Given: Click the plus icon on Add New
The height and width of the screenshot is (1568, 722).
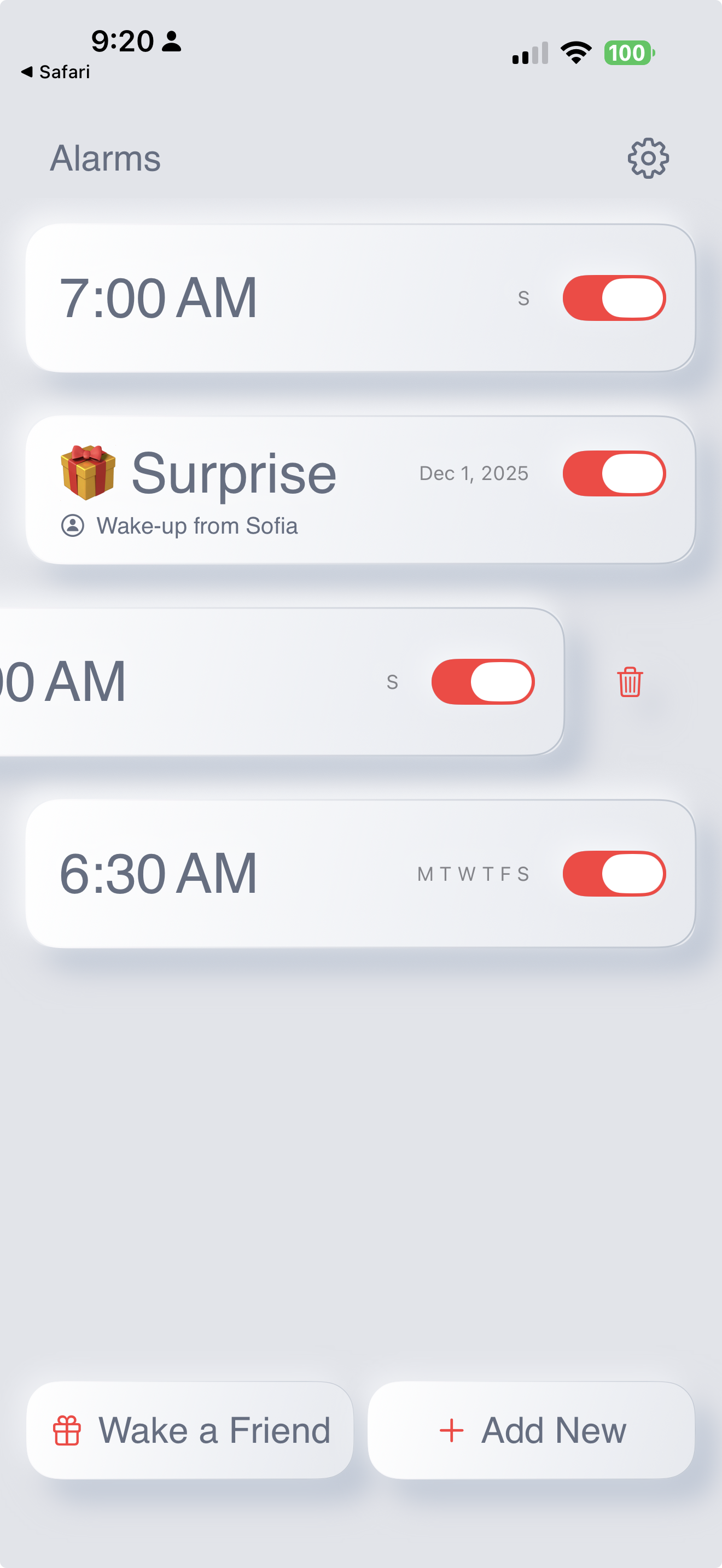Looking at the screenshot, I should point(451,1430).
